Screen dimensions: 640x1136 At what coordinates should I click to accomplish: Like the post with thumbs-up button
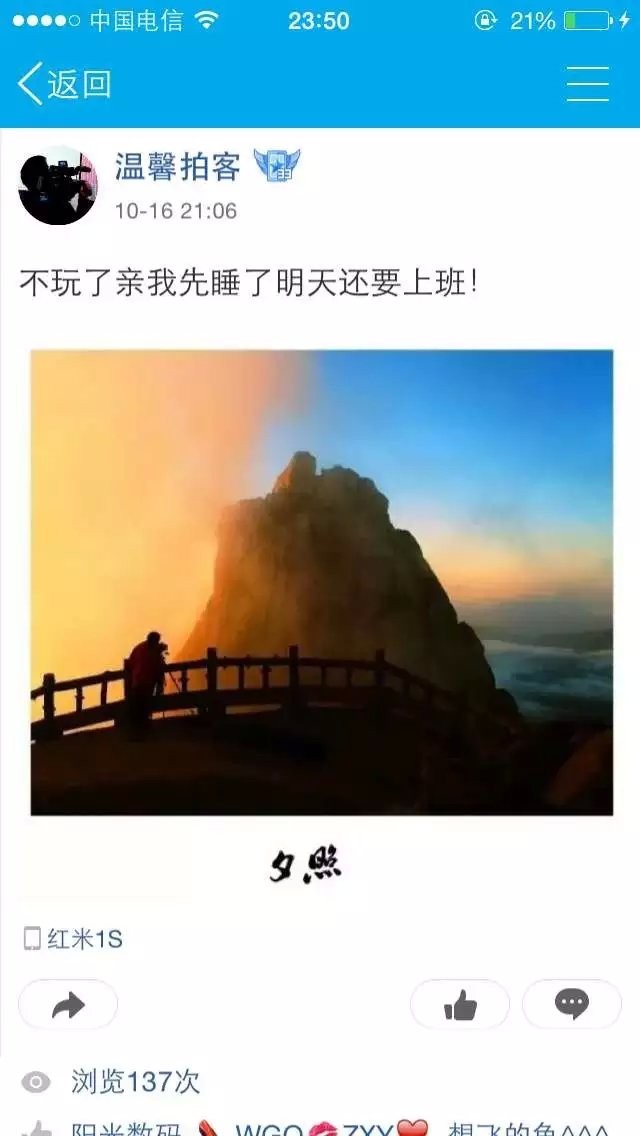pyautogui.click(x=460, y=1004)
